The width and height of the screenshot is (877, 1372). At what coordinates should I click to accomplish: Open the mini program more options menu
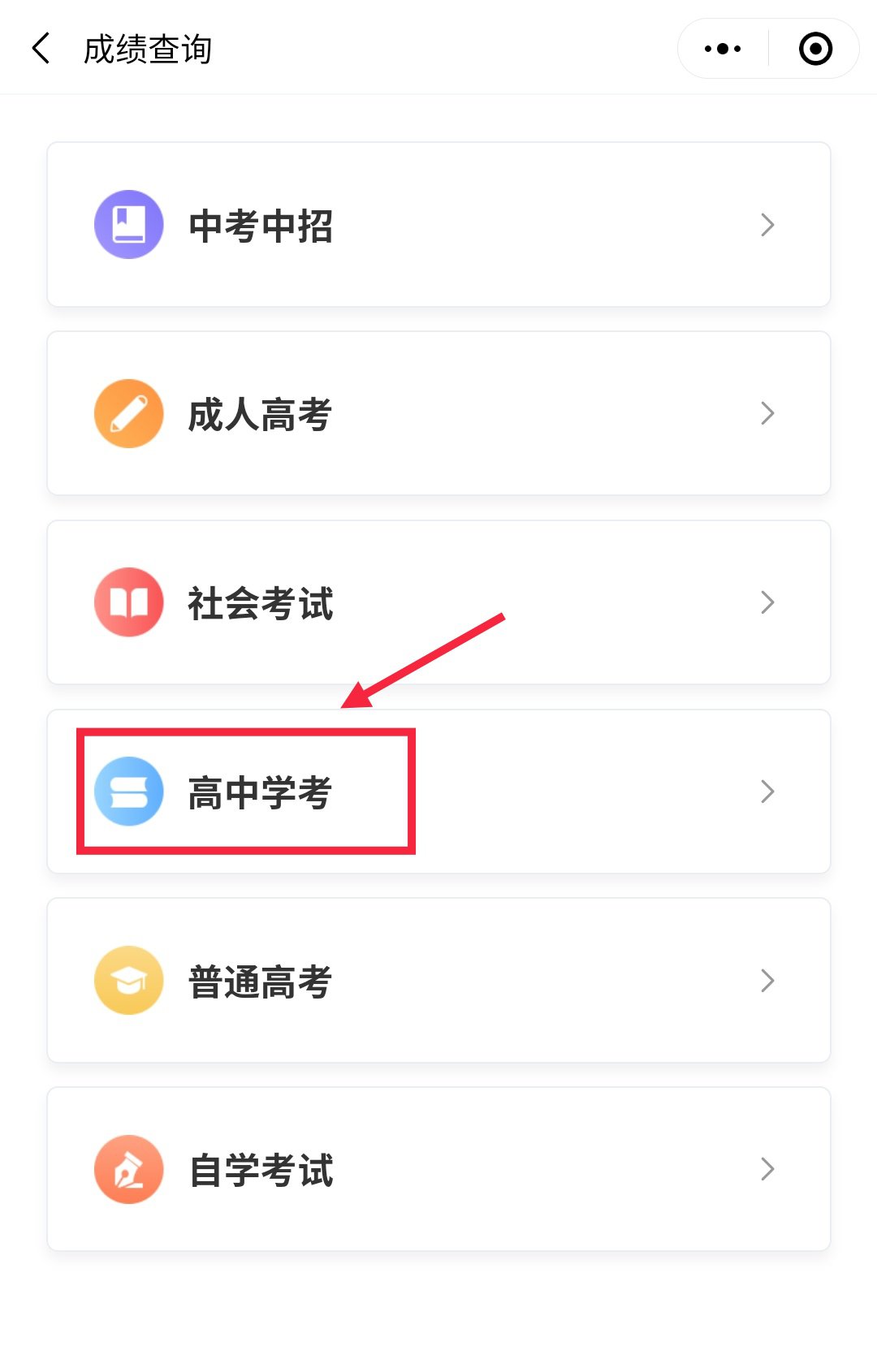pos(723,49)
